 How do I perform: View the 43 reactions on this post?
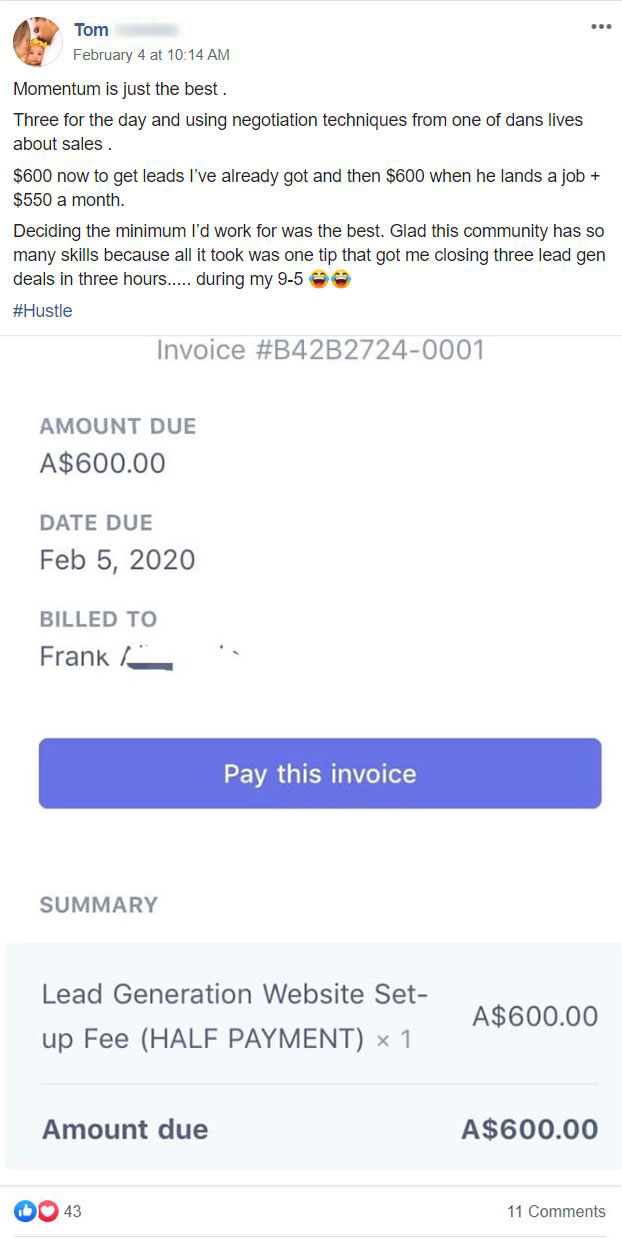[48, 1211]
